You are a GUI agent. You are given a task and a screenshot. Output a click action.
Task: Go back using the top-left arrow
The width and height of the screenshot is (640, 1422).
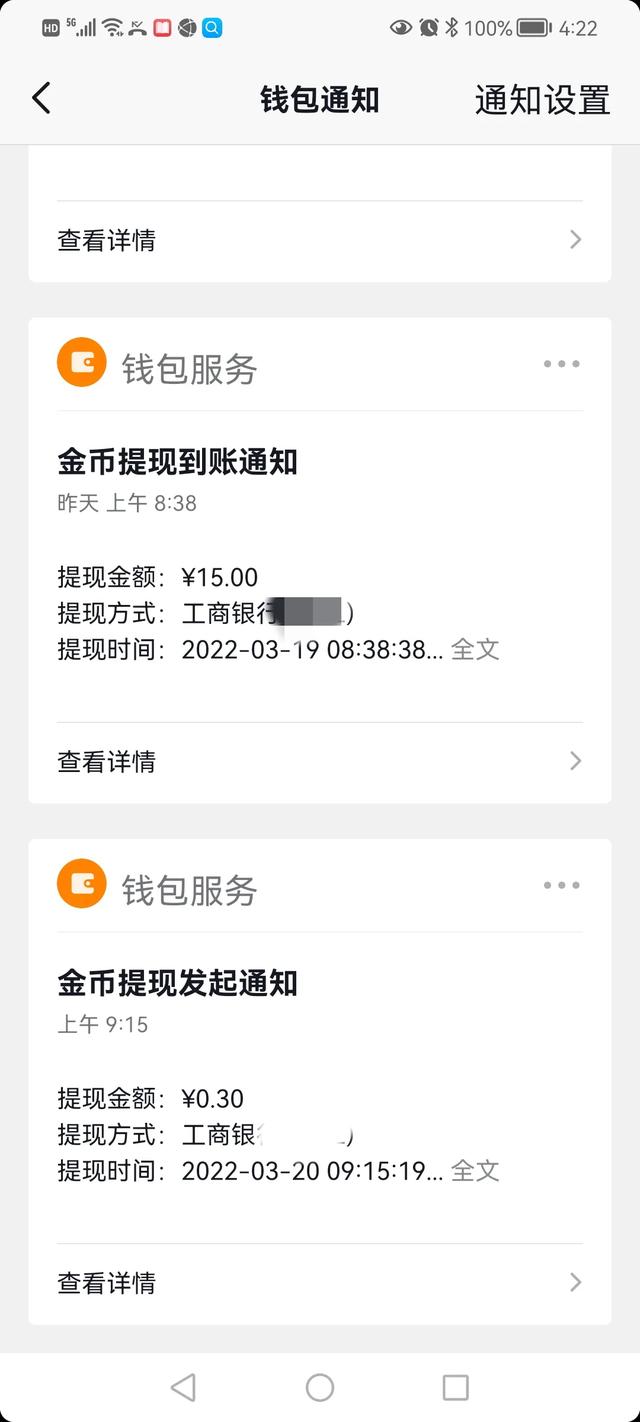point(41,99)
